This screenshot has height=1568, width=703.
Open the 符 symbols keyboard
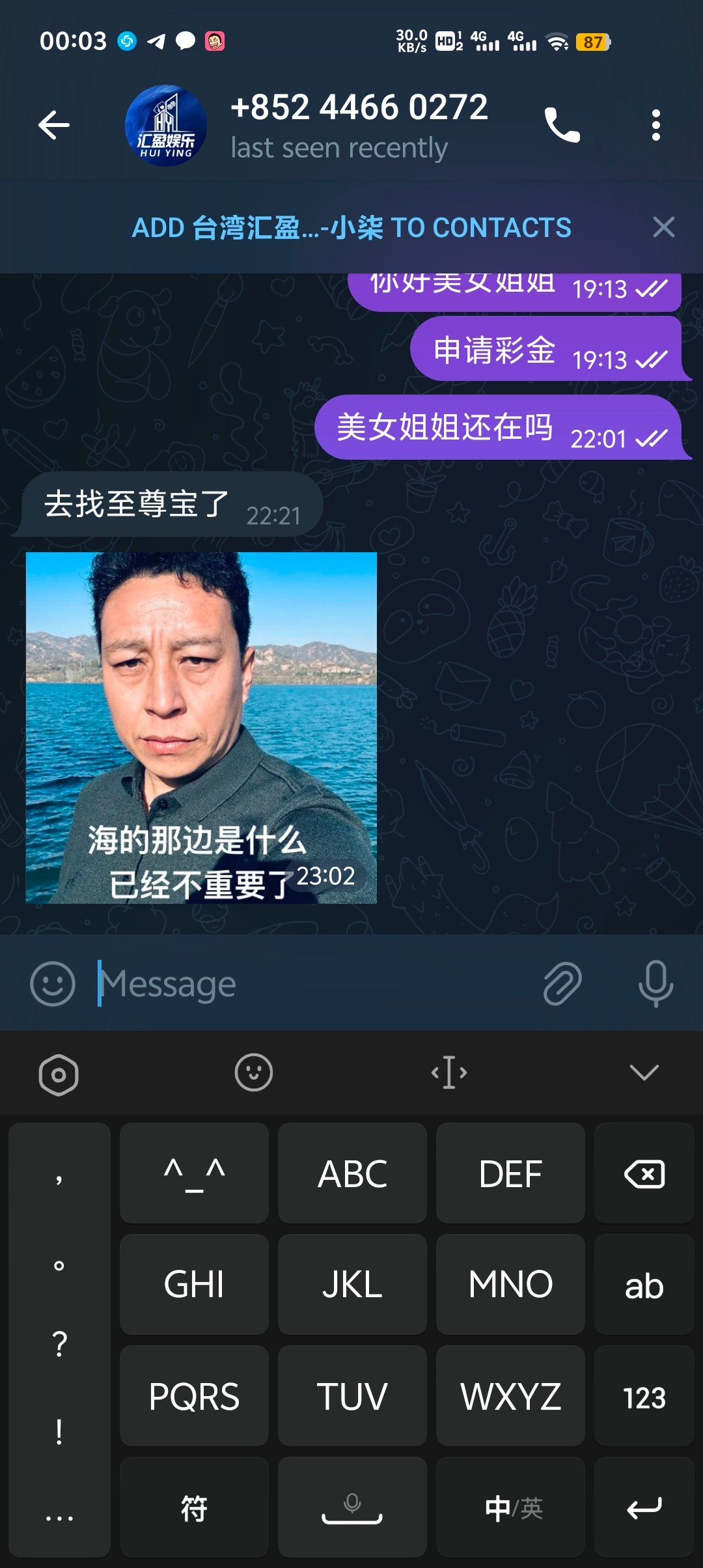194,1508
